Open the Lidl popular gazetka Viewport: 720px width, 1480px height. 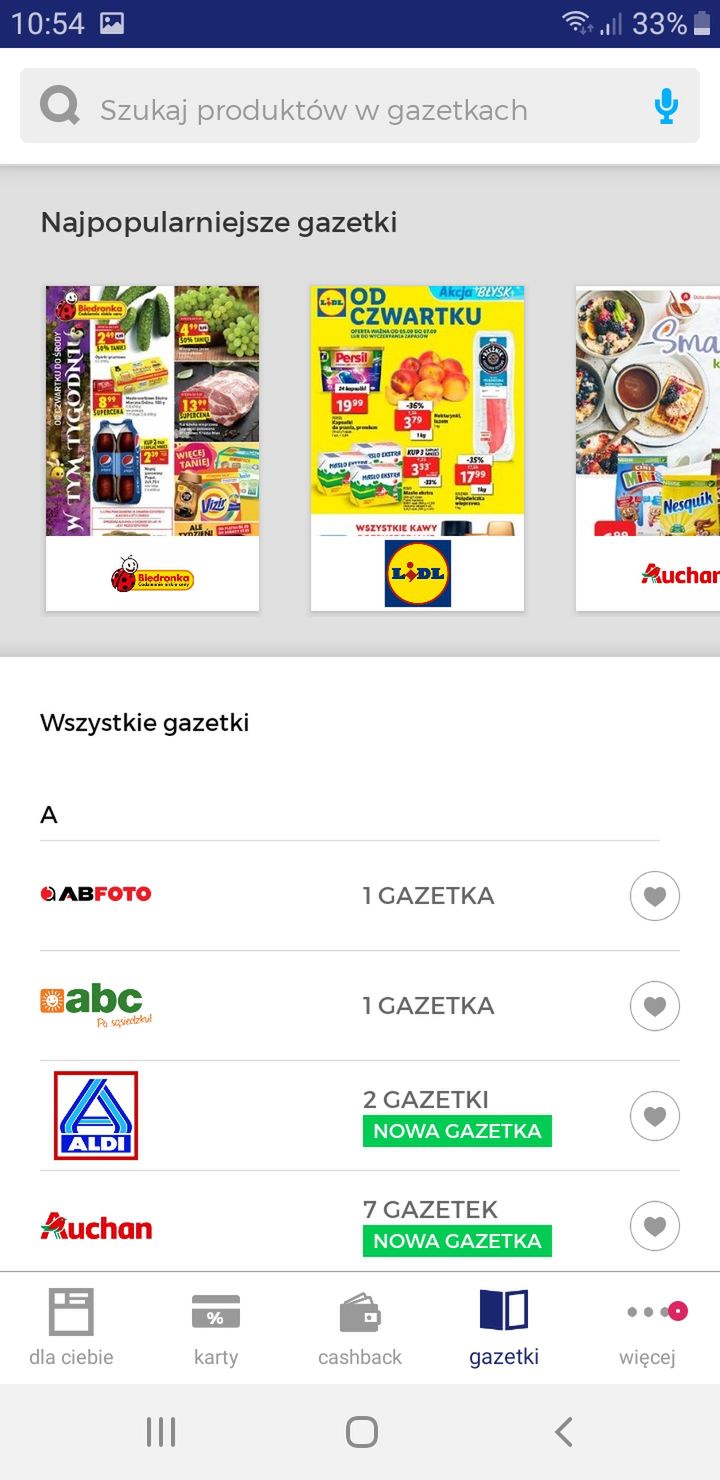point(417,448)
